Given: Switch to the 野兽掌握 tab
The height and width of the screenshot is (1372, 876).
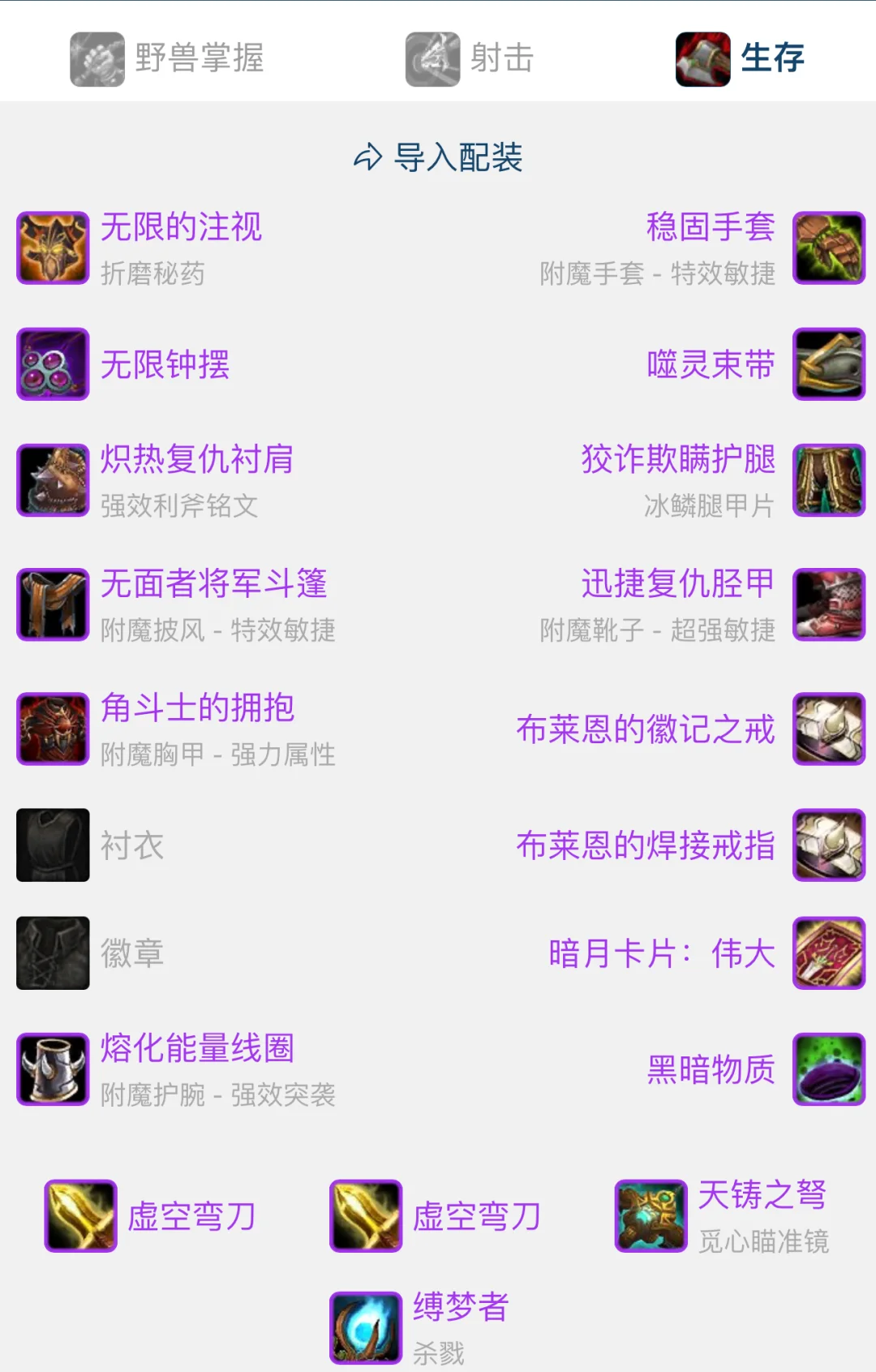Looking at the screenshot, I should 167,58.
